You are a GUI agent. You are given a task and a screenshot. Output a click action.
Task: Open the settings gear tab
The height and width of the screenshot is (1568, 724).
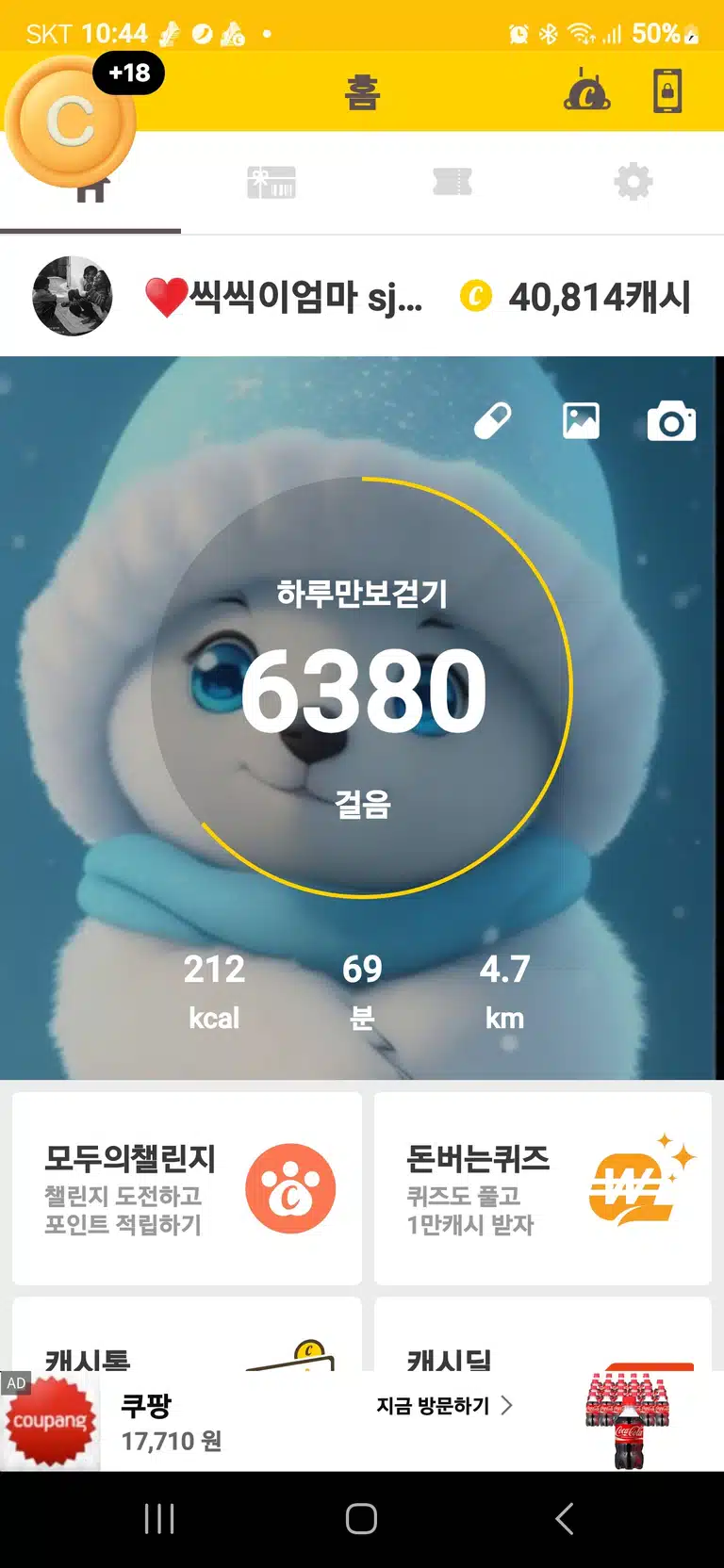click(x=633, y=181)
